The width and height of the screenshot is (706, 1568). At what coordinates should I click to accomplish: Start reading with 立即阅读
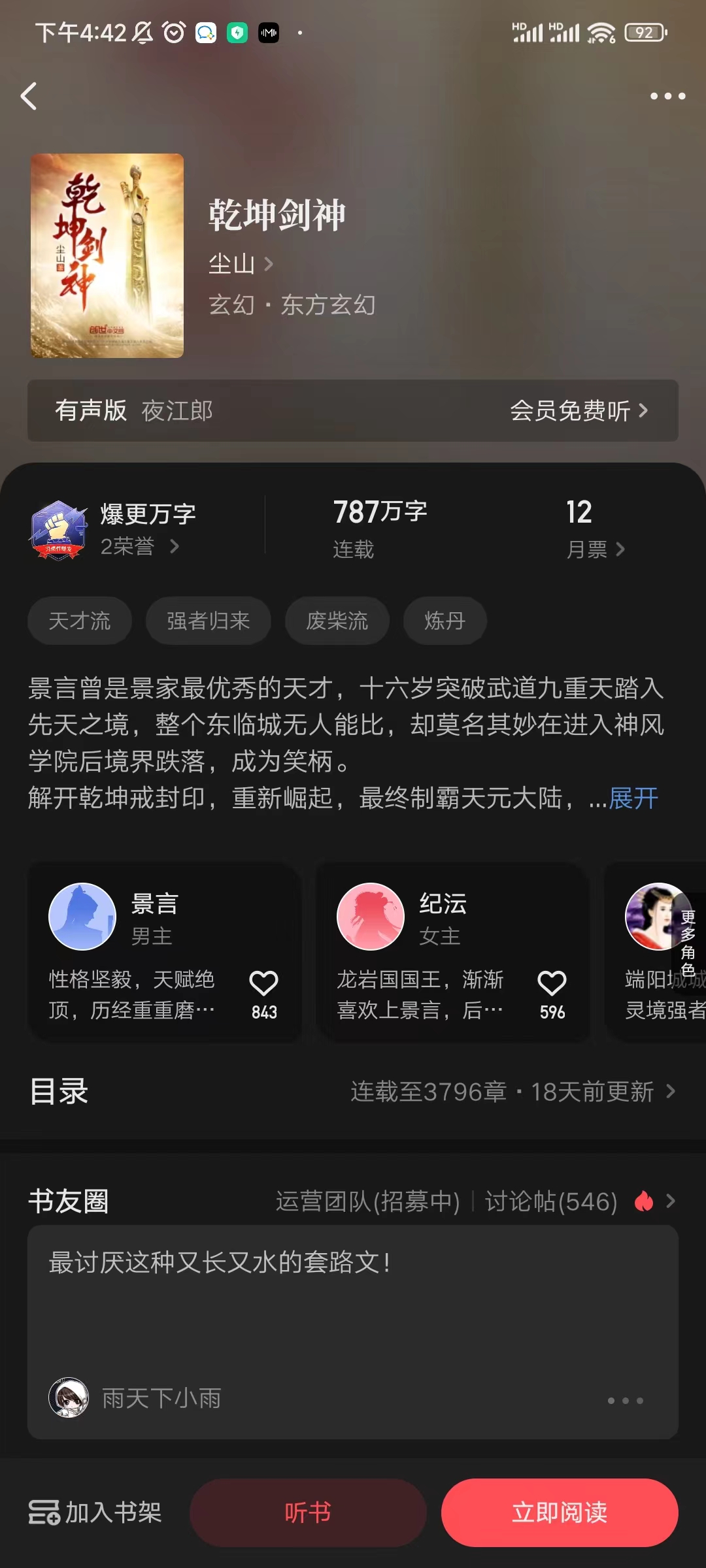click(560, 1512)
